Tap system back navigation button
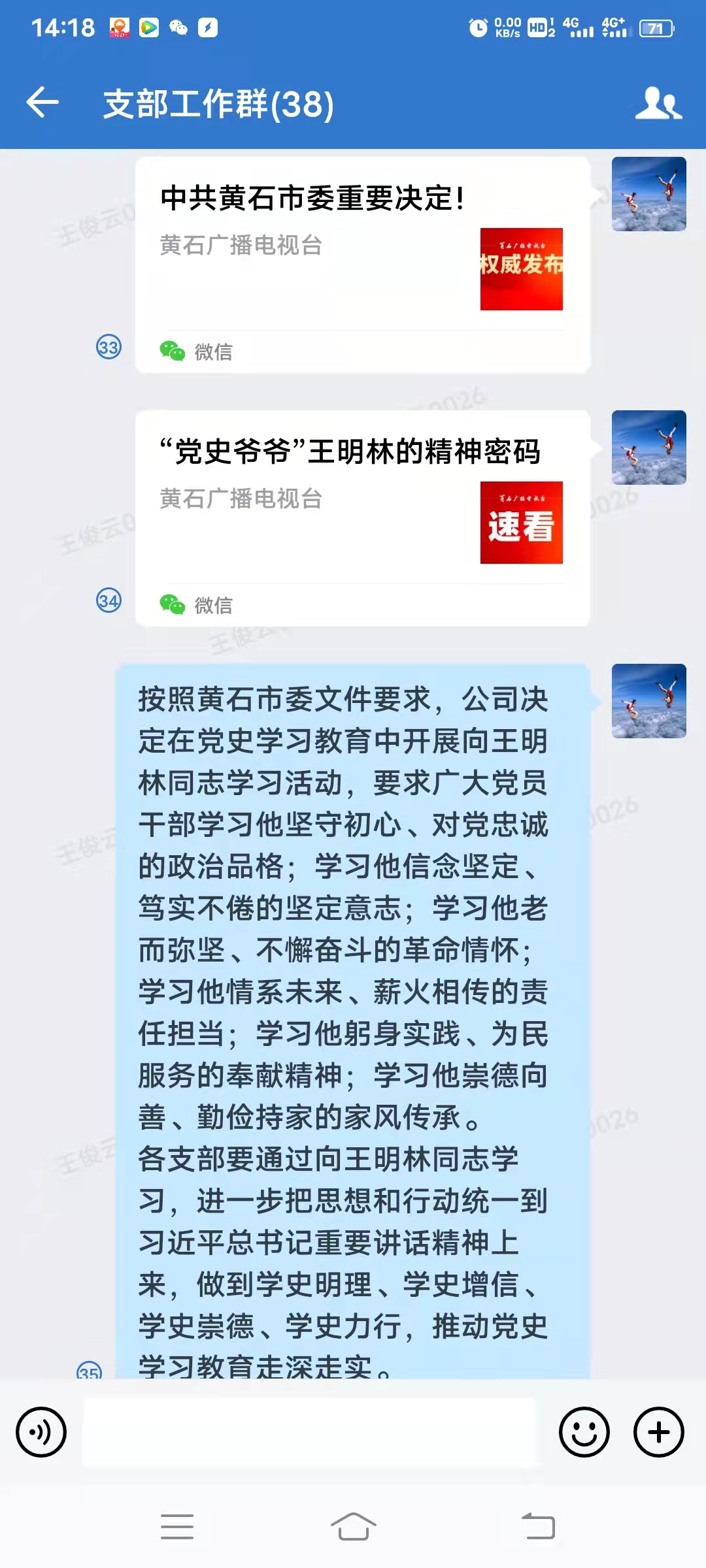 point(538,1527)
